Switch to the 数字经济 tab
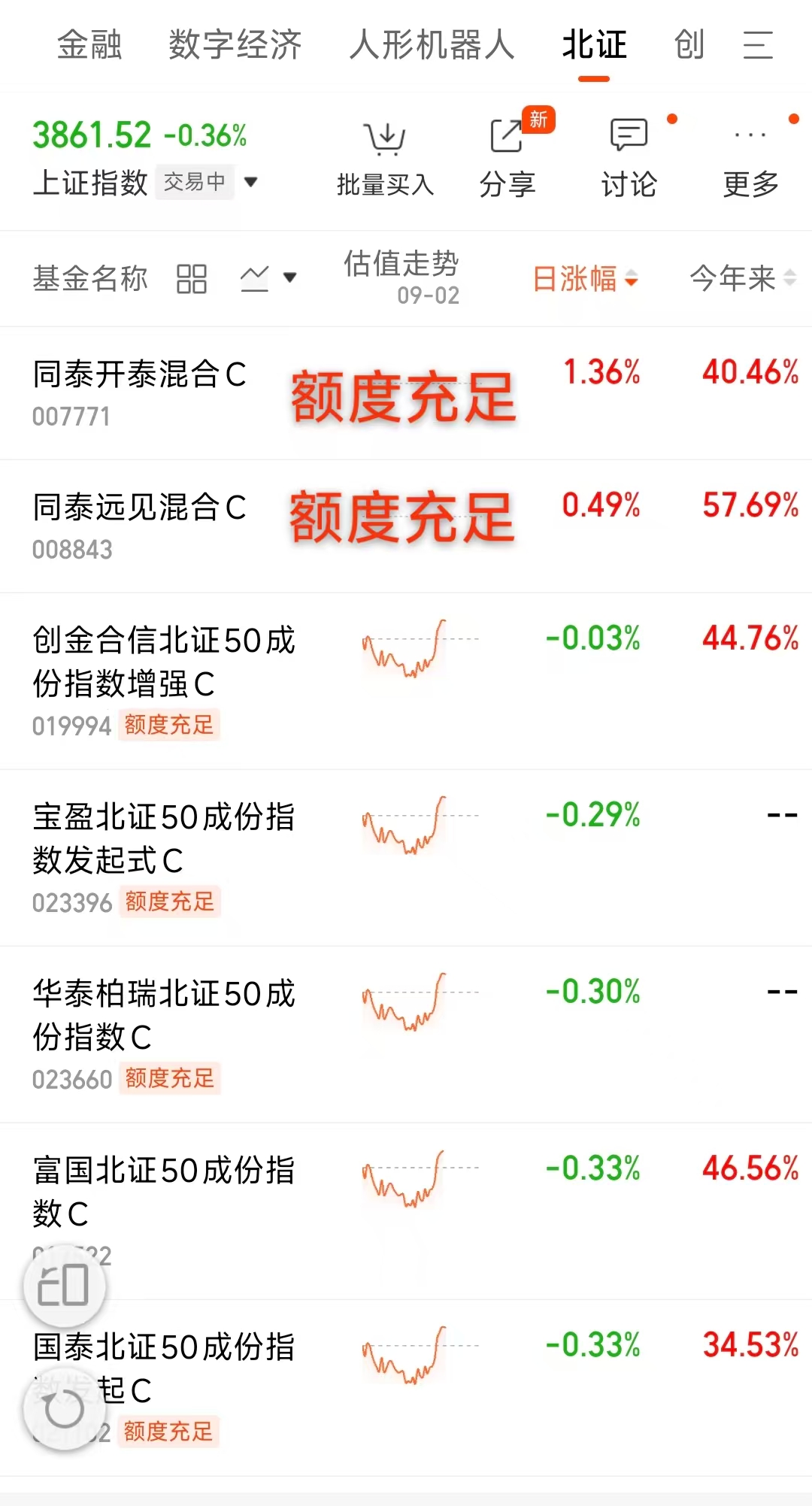812x1506 pixels. click(235, 44)
